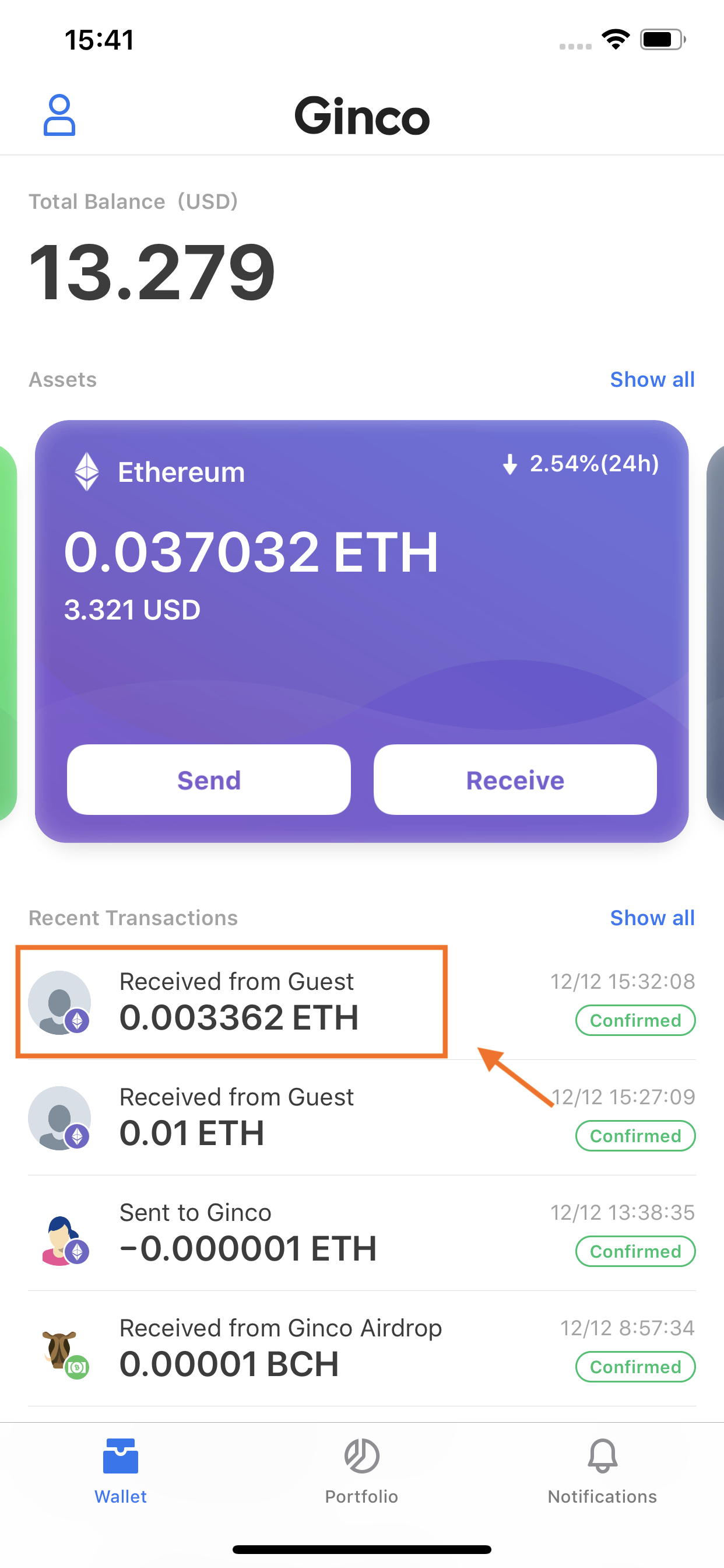724x1568 pixels.
Task: Tap Send on the Ethereum card
Action: point(209,780)
